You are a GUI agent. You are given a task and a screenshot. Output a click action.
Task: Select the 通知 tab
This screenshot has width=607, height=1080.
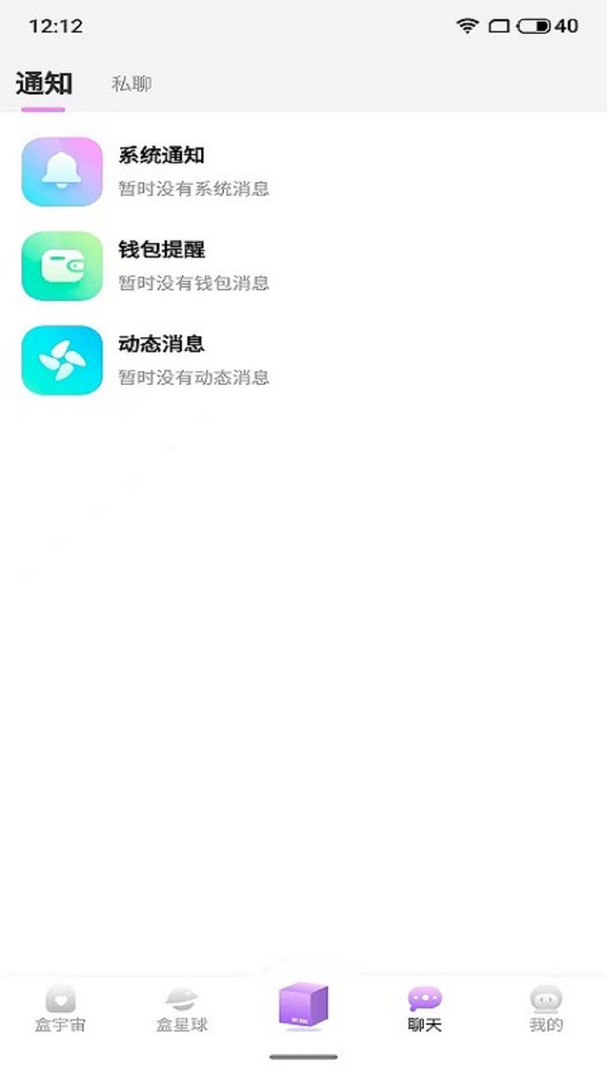pos(43,83)
